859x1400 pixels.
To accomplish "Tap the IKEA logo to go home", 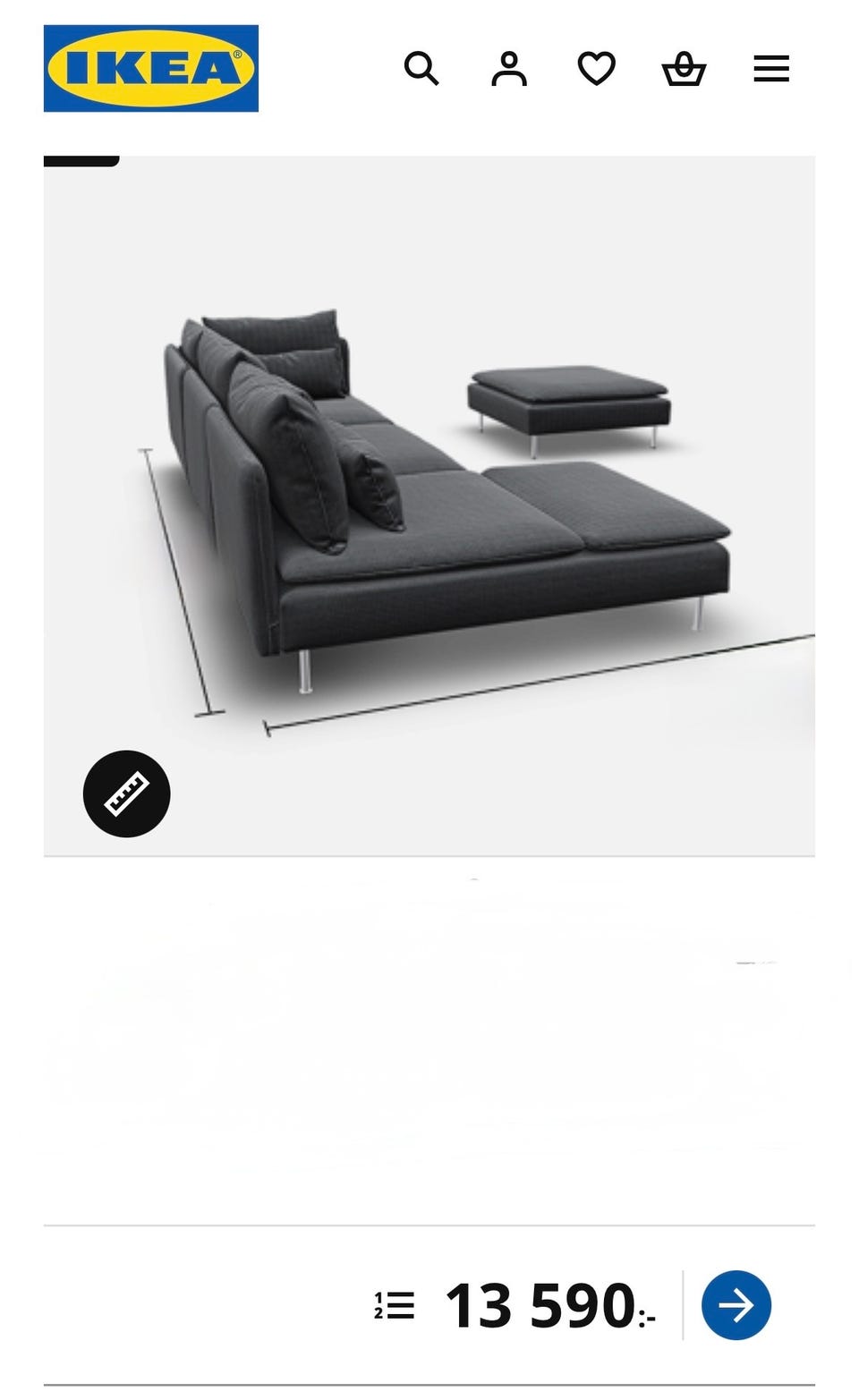I will (151, 69).
